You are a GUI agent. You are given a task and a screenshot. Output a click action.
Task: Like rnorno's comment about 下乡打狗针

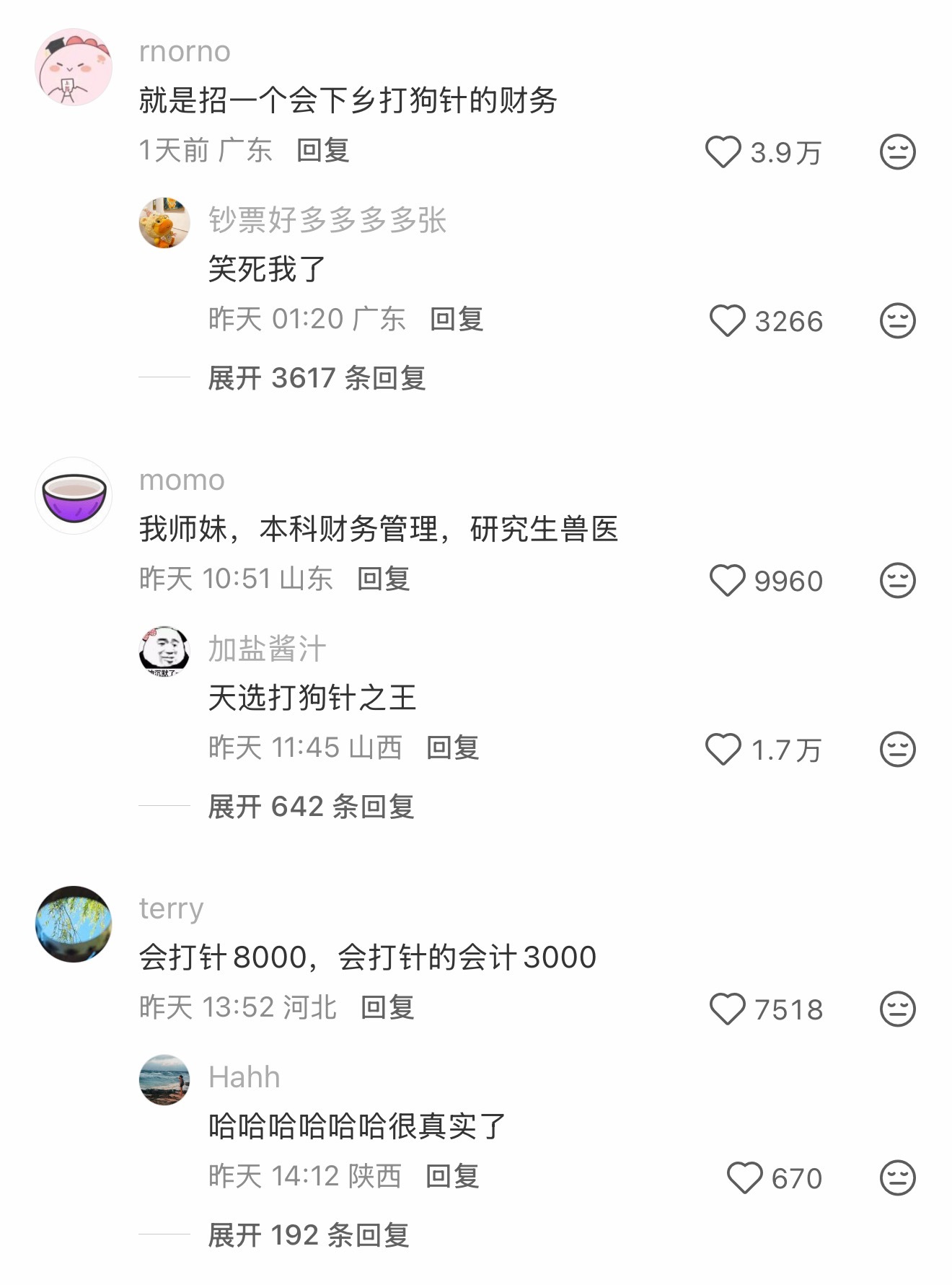(x=725, y=151)
